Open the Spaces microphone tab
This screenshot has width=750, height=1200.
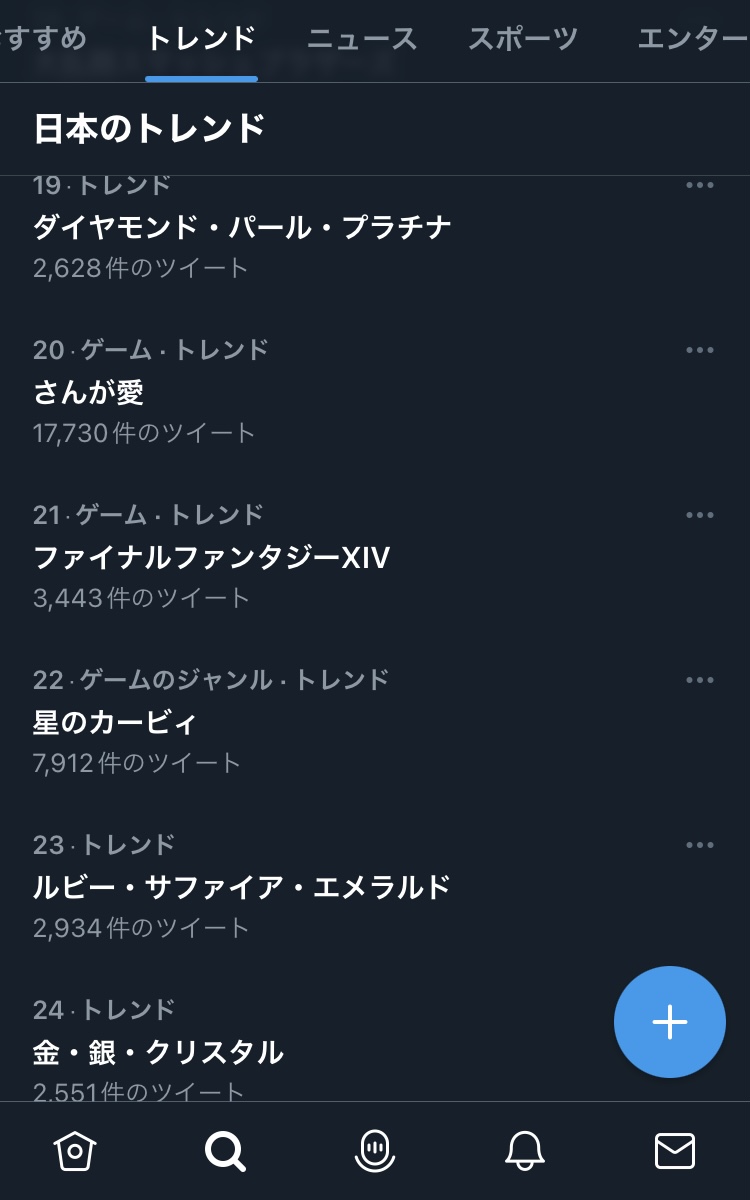tap(375, 1152)
